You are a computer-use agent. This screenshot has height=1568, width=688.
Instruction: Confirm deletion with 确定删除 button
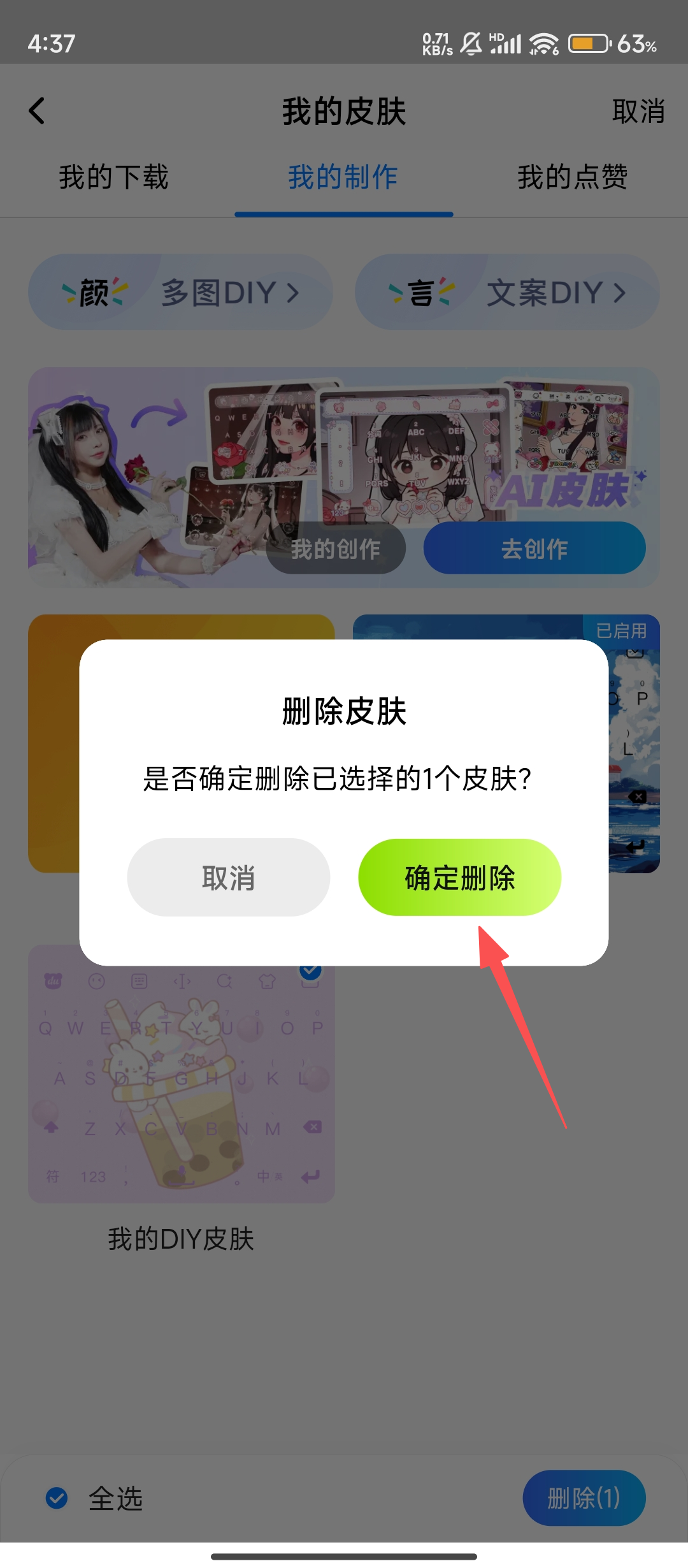pyautogui.click(x=459, y=878)
